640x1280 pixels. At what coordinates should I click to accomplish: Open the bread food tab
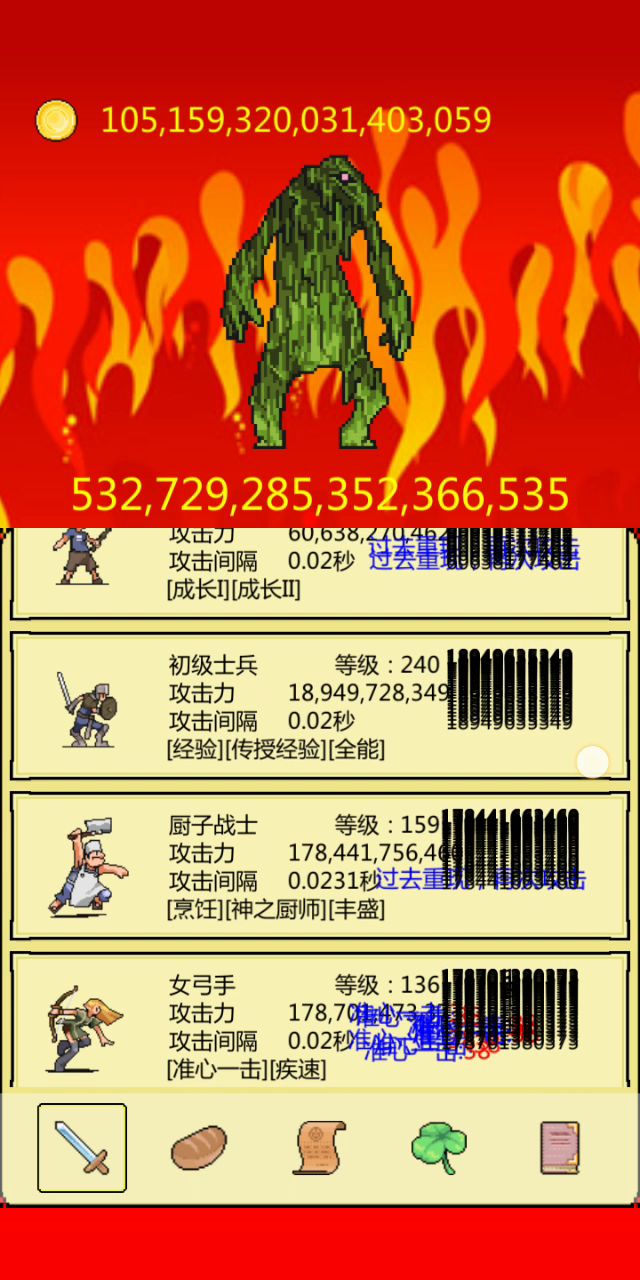(199, 1147)
